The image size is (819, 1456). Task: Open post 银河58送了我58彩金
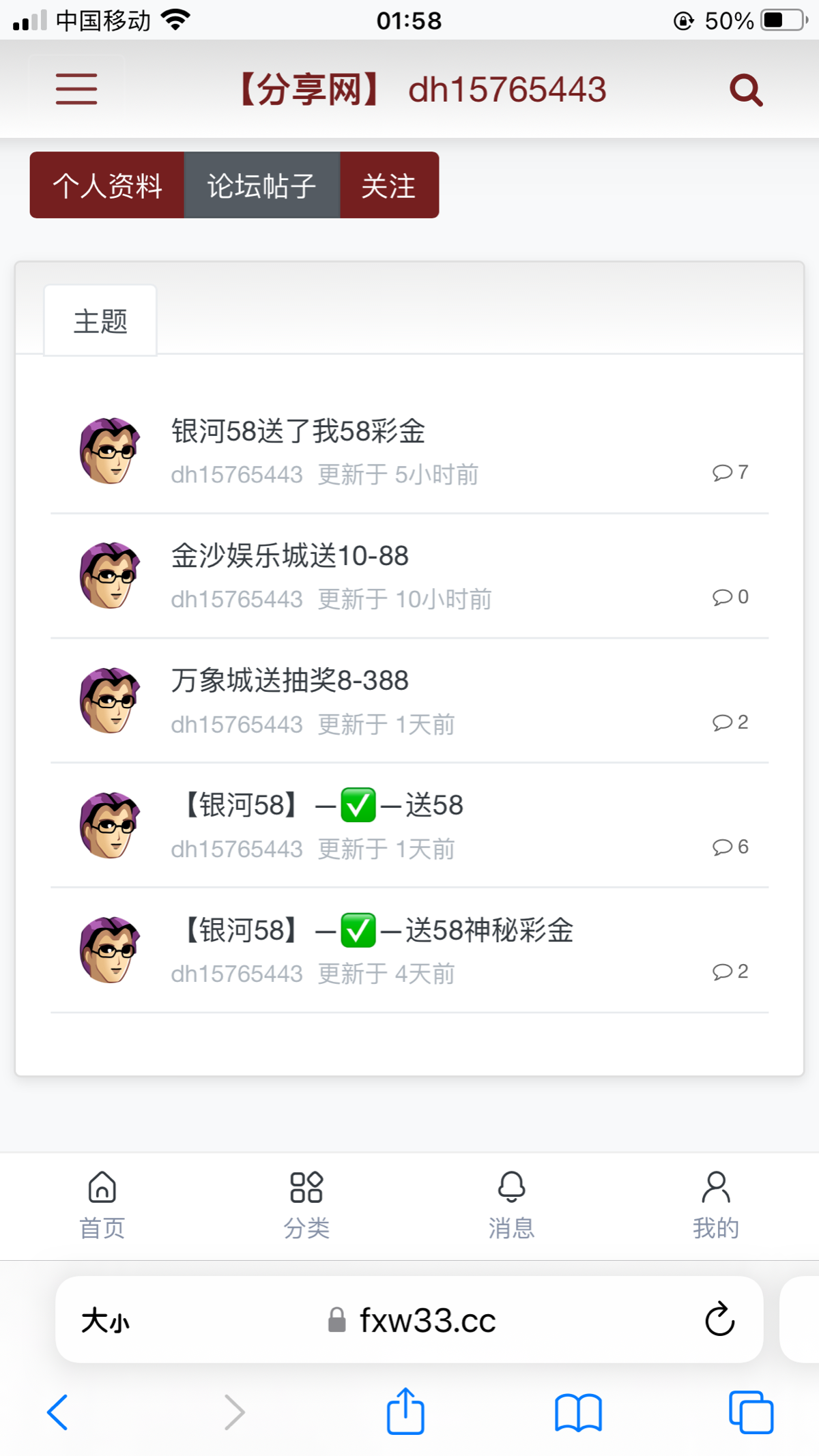[x=298, y=432]
